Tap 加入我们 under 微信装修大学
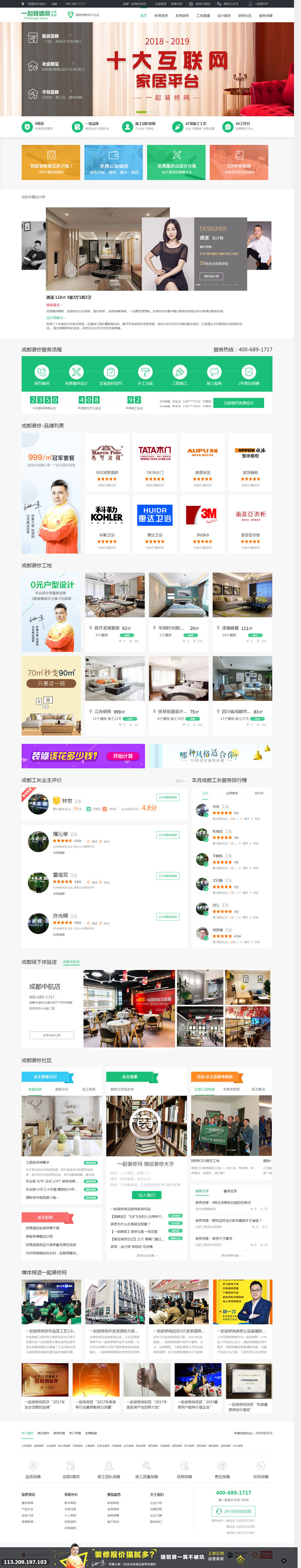 point(146,1194)
